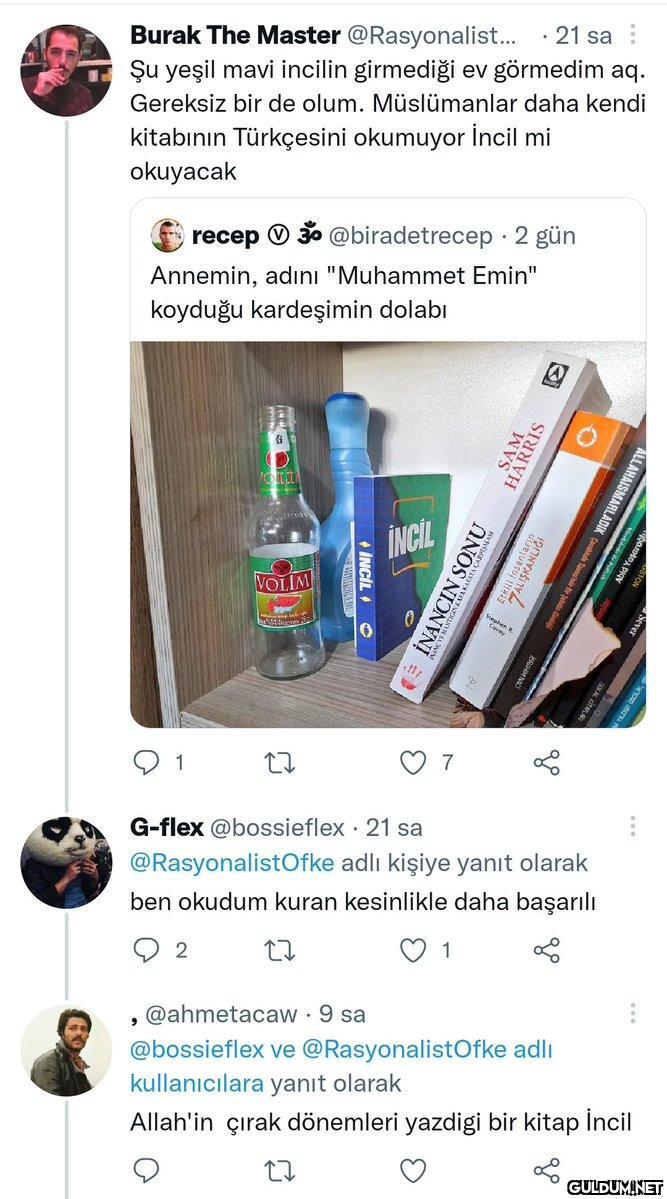Reply to @ahmetacaw's tweet
667x1199 pixels.
pos(146,1169)
